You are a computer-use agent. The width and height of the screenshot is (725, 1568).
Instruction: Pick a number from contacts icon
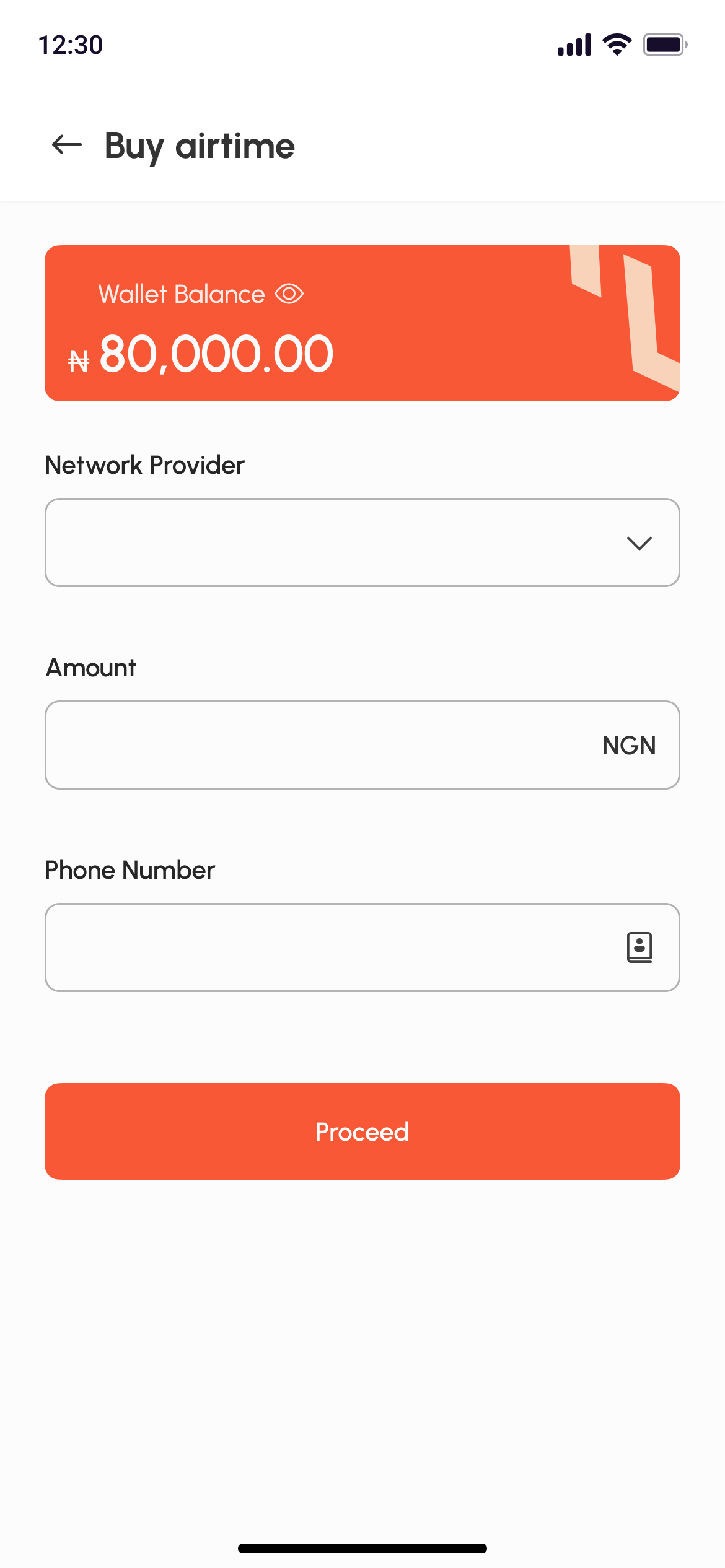pyautogui.click(x=639, y=947)
